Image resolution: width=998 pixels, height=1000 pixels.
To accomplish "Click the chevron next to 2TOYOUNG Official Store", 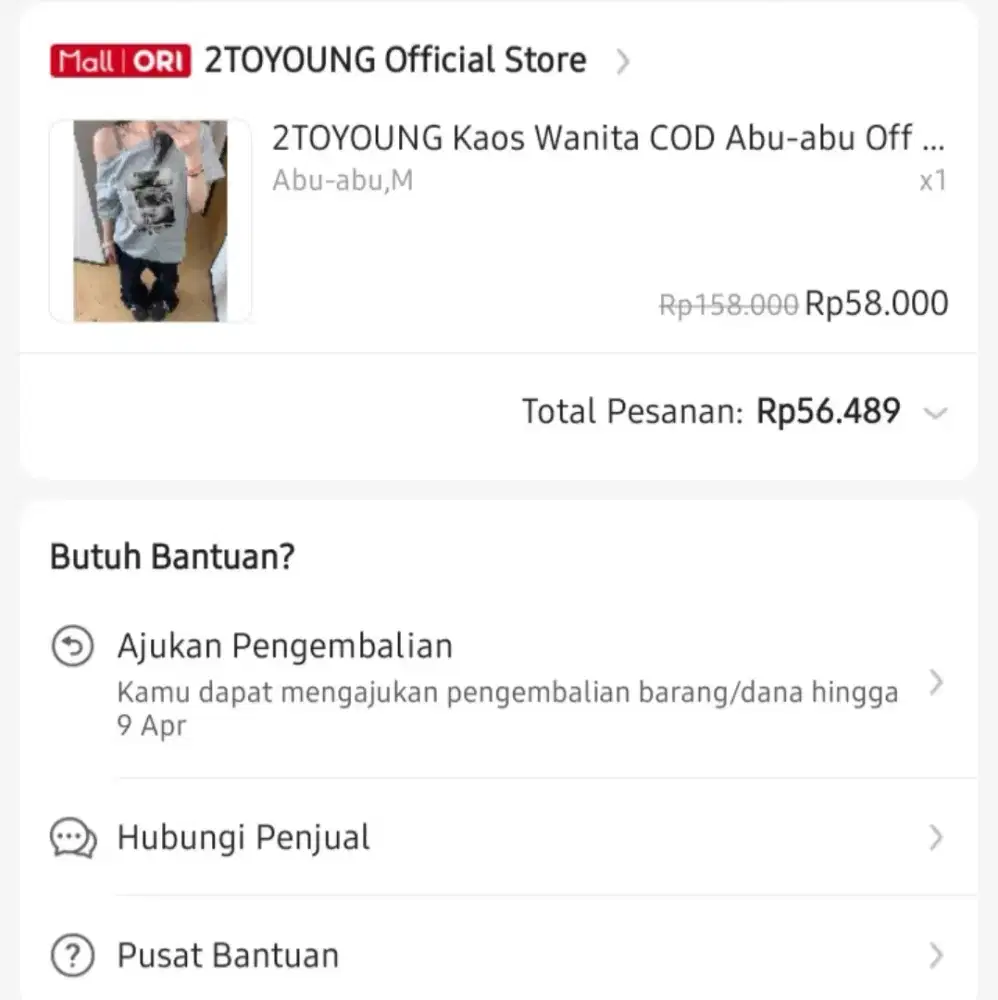I will pos(624,61).
